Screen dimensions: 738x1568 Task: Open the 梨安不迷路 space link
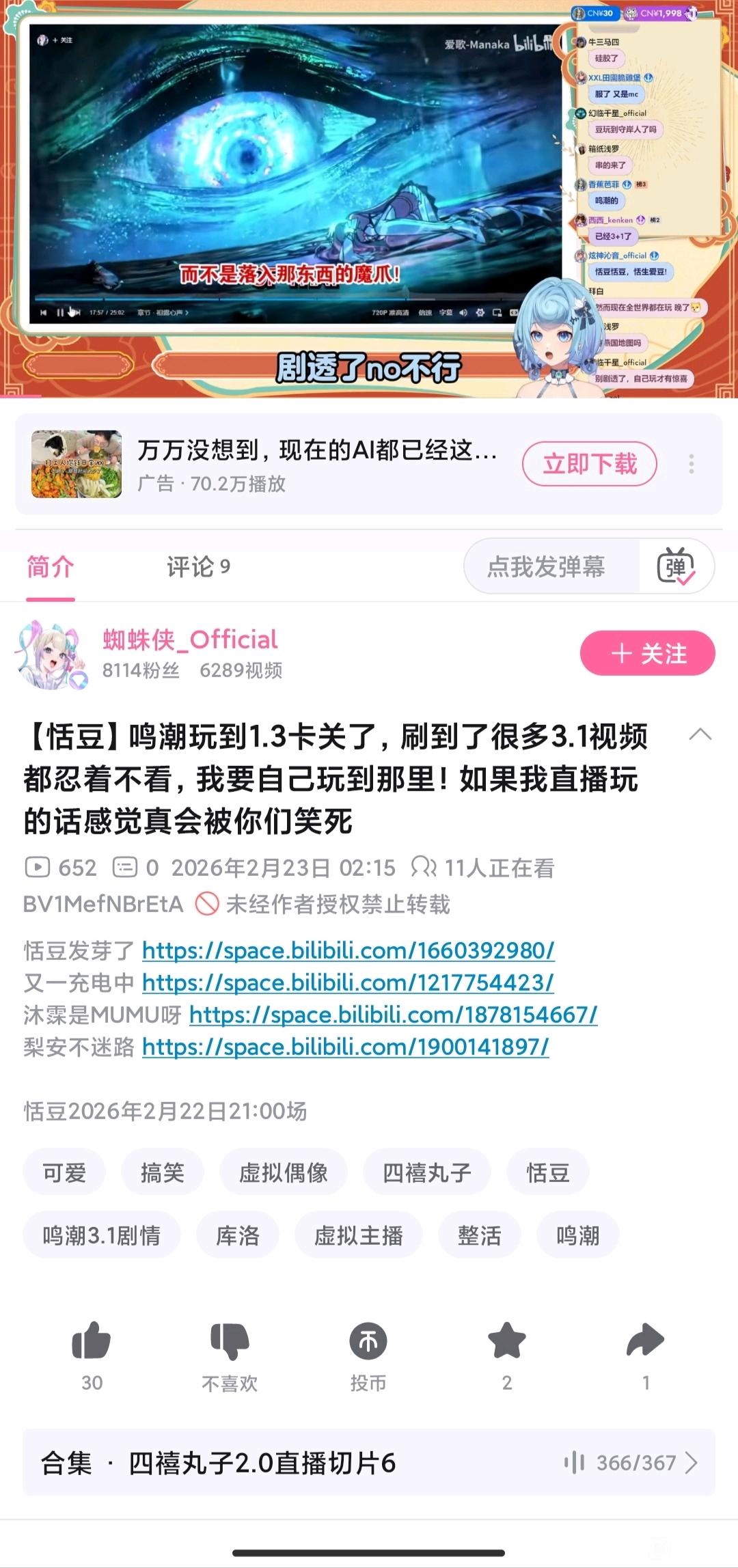(x=345, y=1047)
